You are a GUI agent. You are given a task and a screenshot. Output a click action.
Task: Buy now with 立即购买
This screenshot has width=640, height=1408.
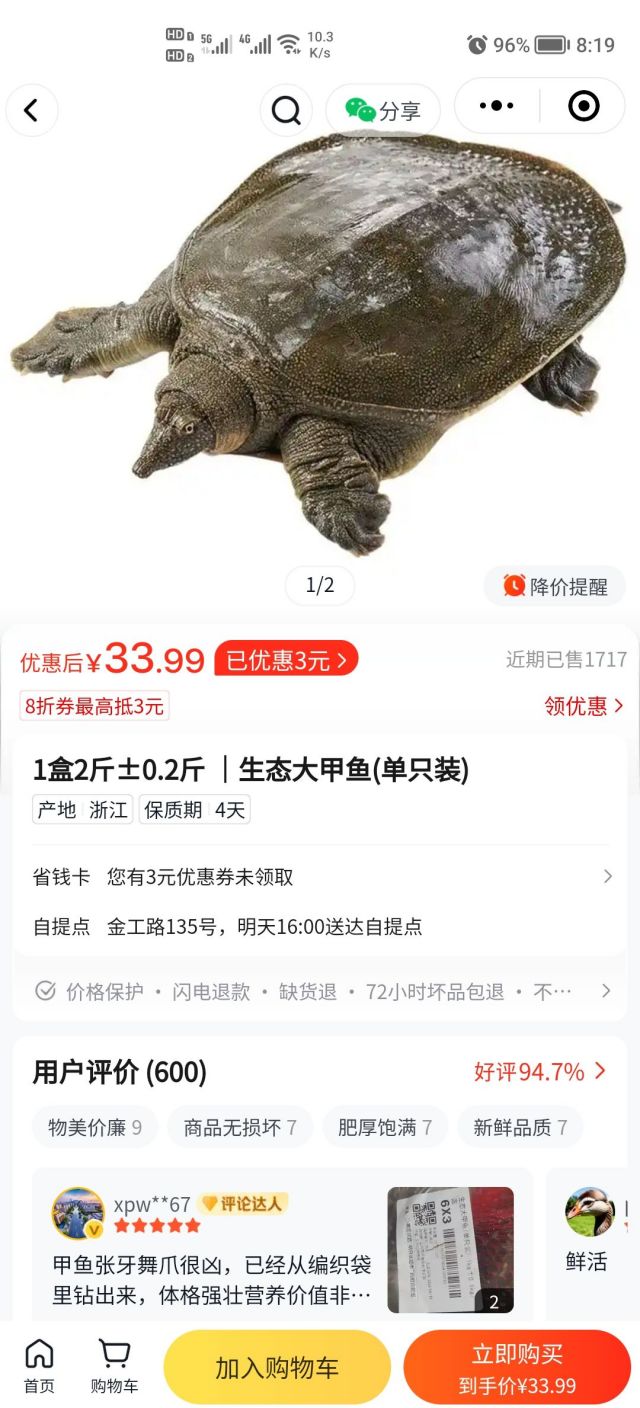click(517, 1367)
